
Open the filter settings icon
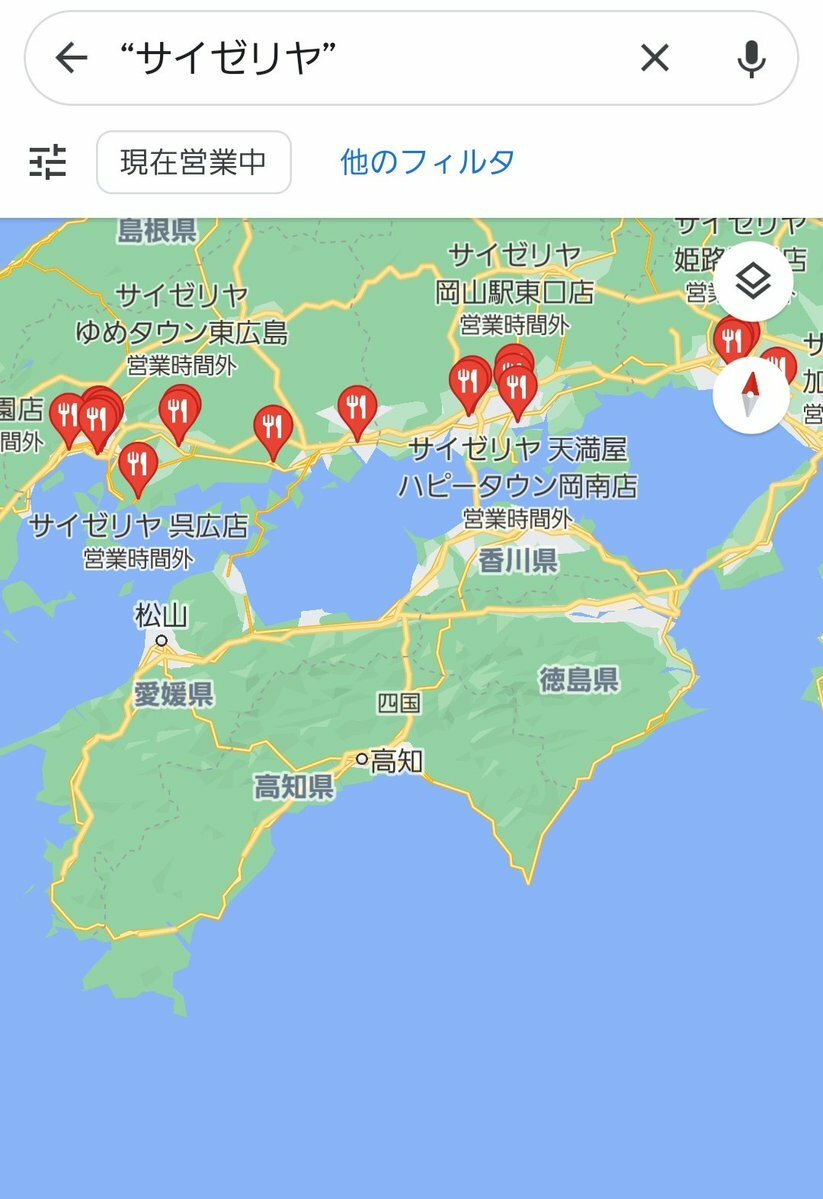click(x=47, y=161)
